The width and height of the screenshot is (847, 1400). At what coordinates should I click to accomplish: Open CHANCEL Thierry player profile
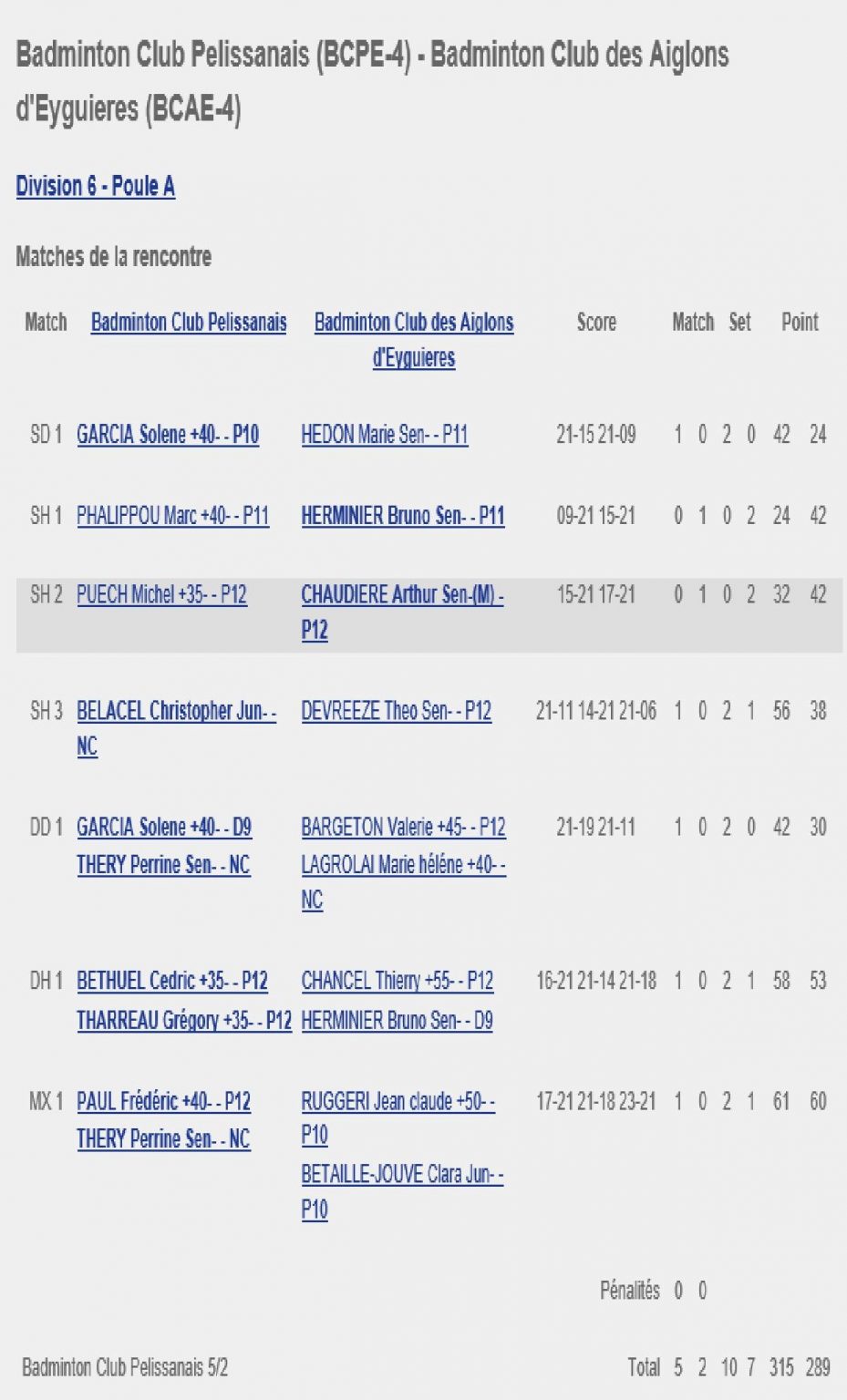398,981
